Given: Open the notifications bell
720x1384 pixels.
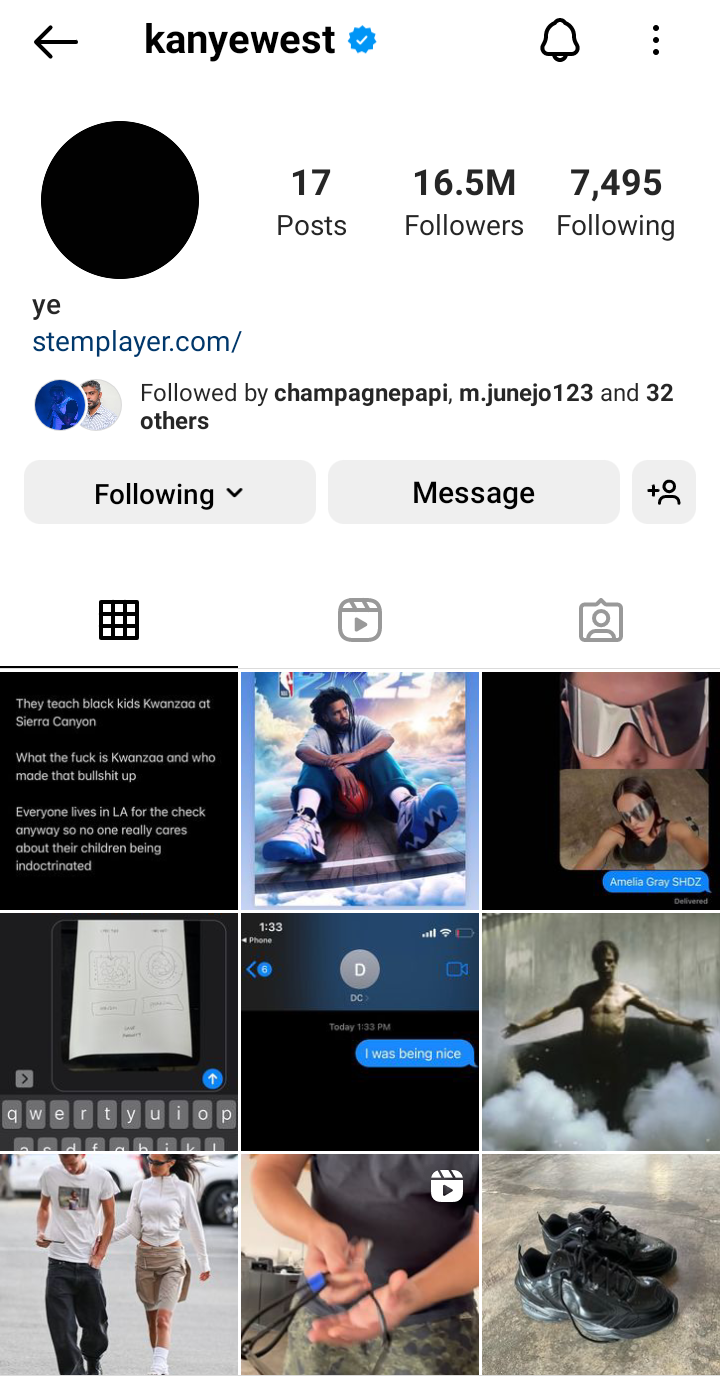Looking at the screenshot, I should pyautogui.click(x=560, y=41).
